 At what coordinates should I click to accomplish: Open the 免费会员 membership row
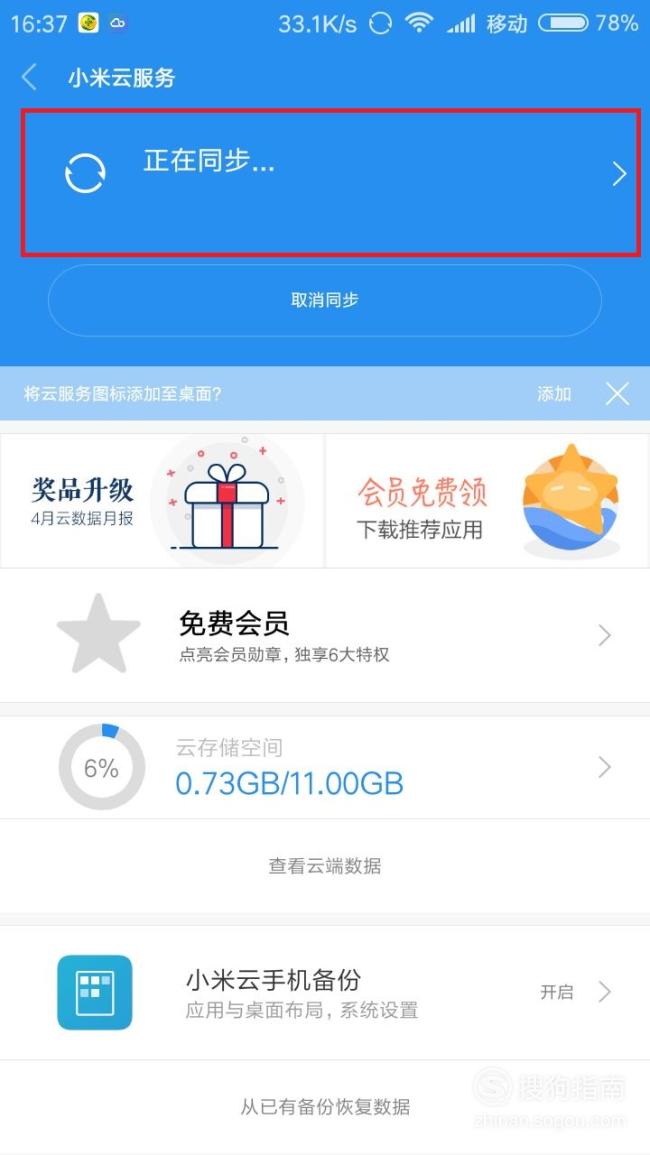point(325,635)
